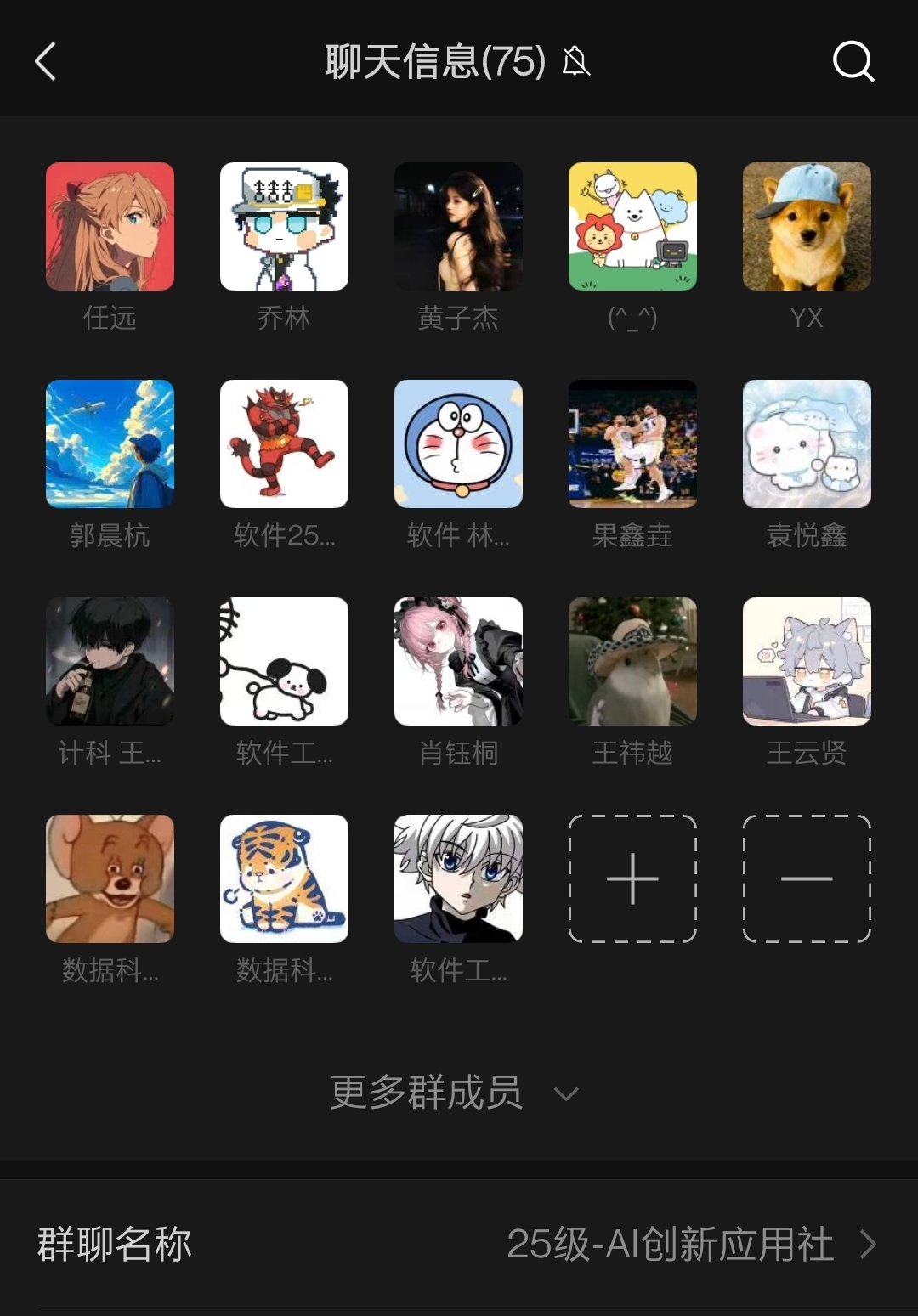Open YX's dog avatar
This screenshot has height=1316, width=918.
pyautogui.click(x=806, y=225)
